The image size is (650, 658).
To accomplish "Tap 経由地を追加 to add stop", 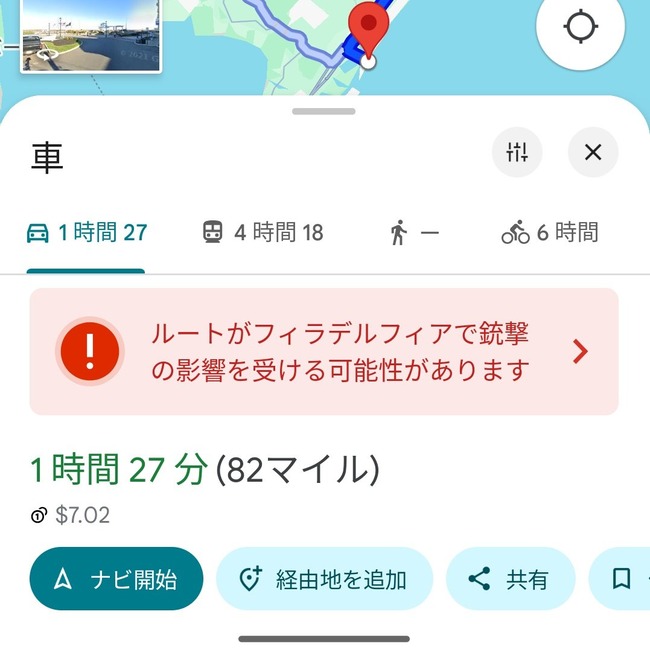I will [x=324, y=579].
